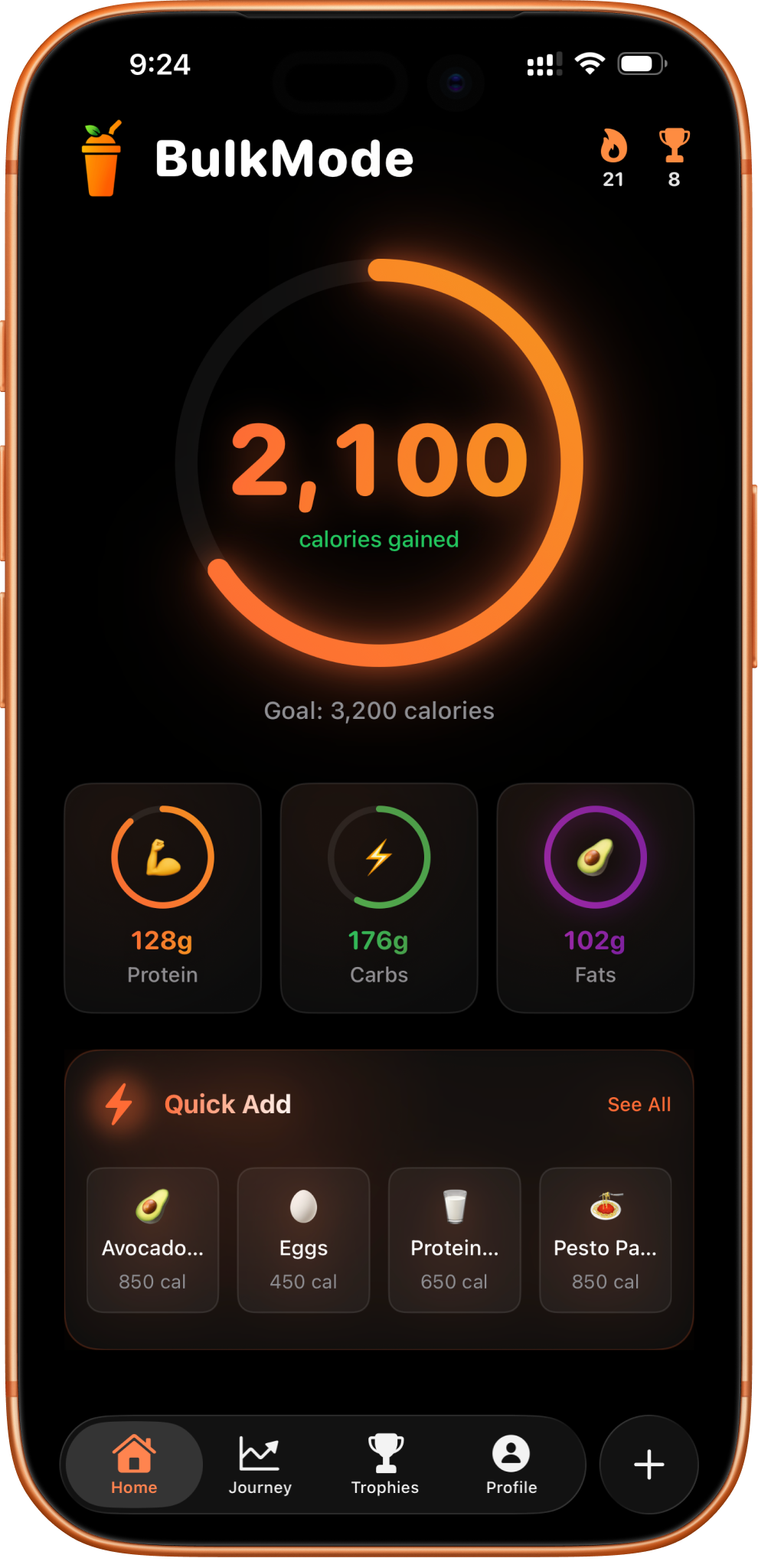Quick add the Avocado Toast item
Image resolution: width=758 pixels, height=1568 pixels.
152,1240
